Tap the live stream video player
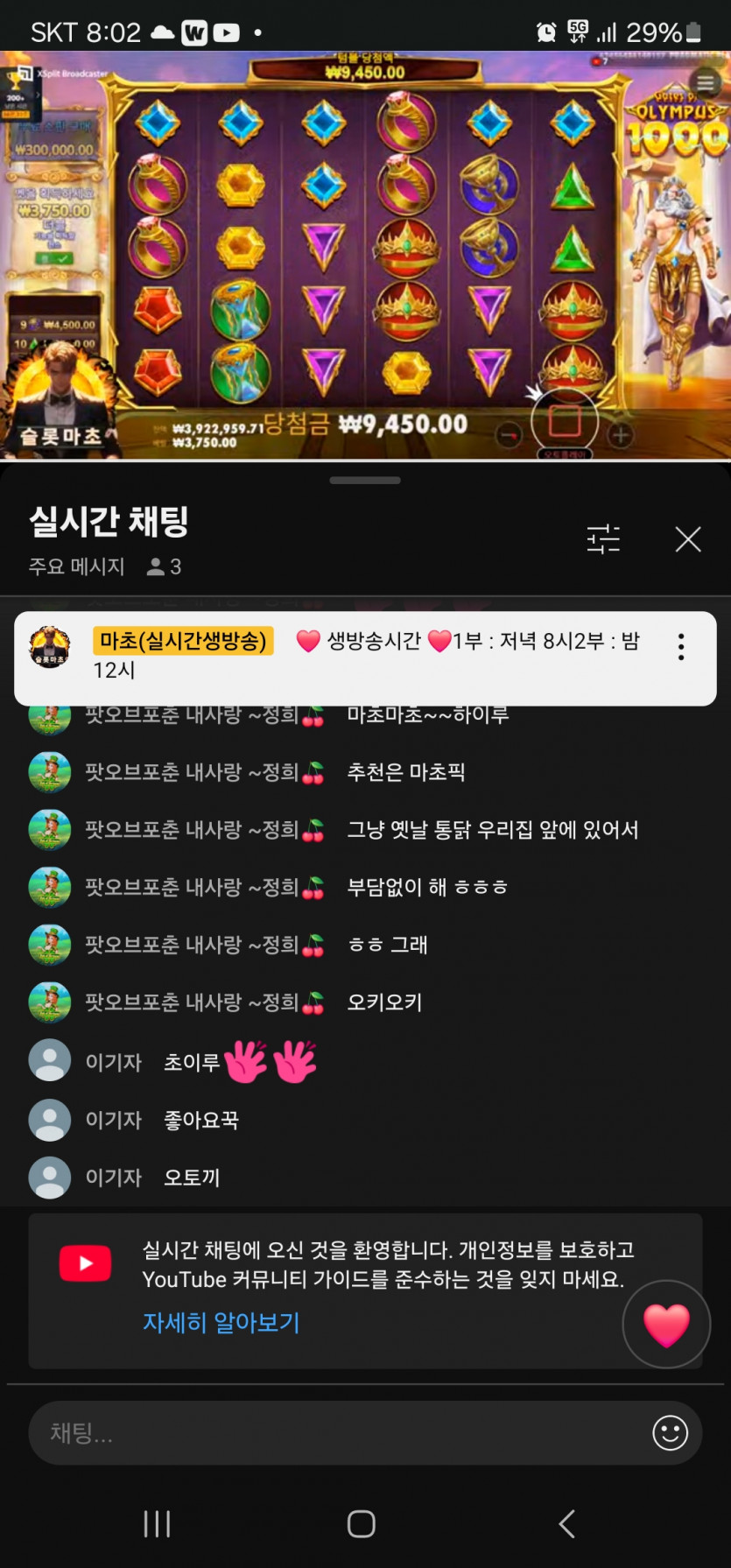The height and width of the screenshot is (1568, 731). (365, 254)
